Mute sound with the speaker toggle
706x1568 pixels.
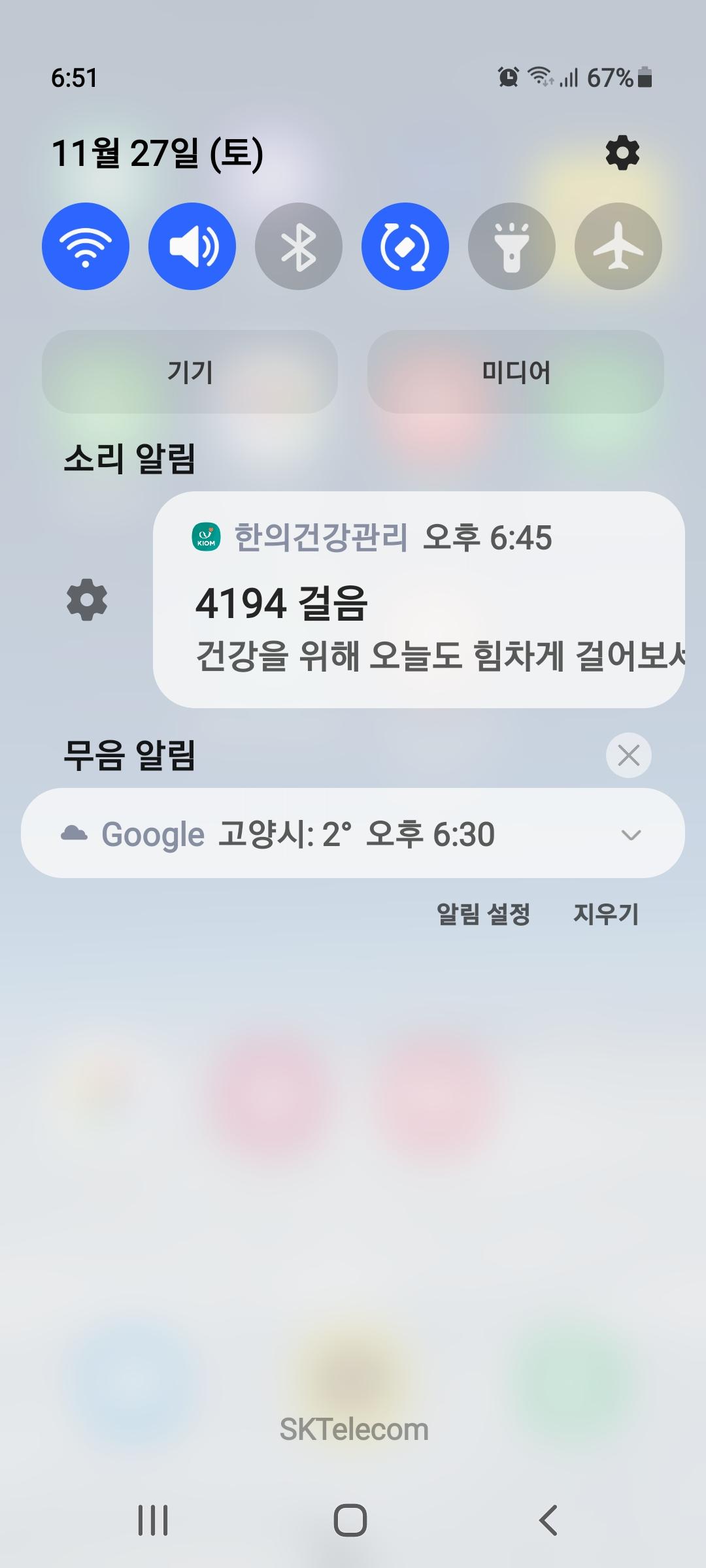pyautogui.click(x=192, y=246)
